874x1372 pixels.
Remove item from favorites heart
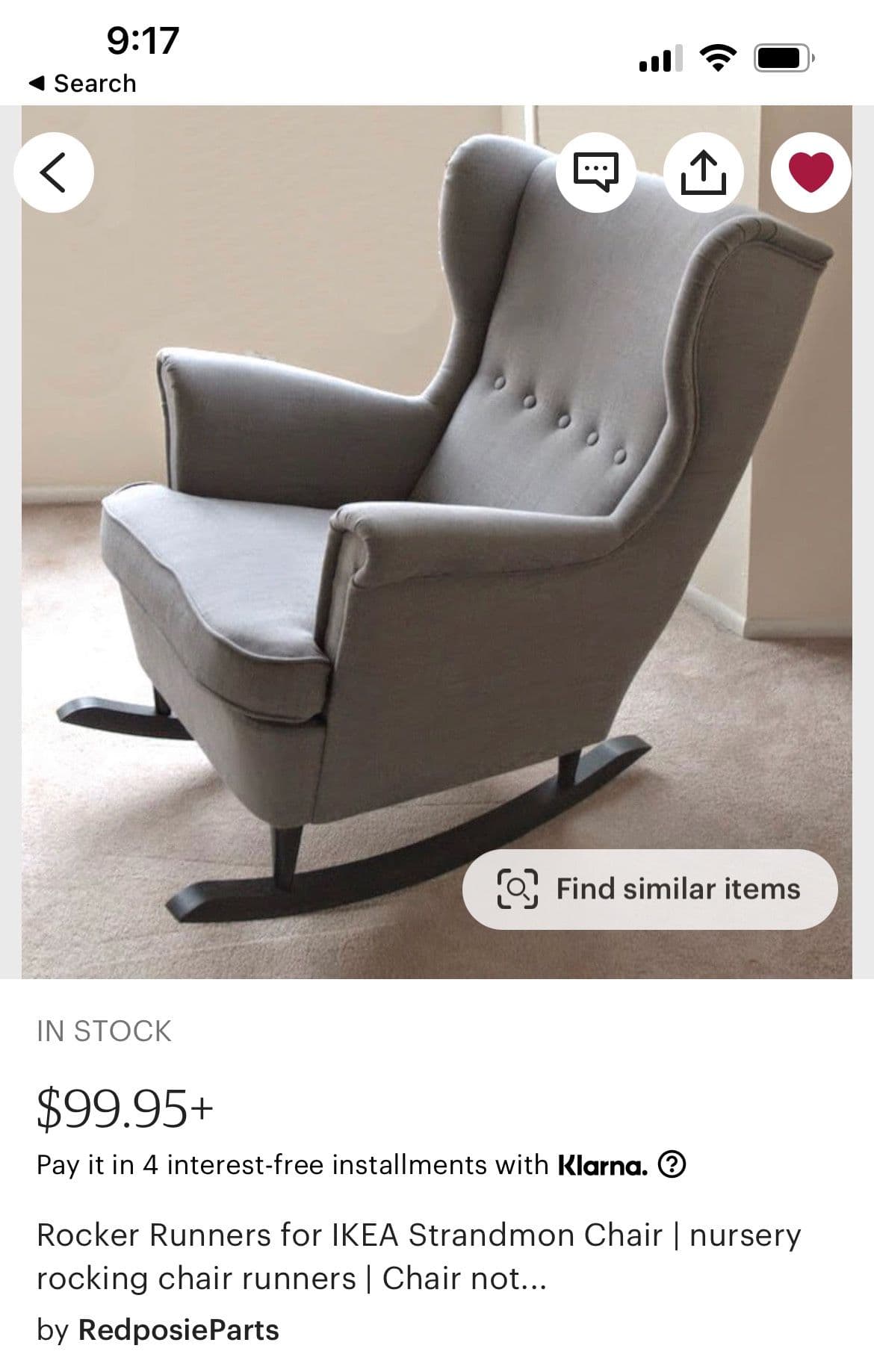point(811,173)
